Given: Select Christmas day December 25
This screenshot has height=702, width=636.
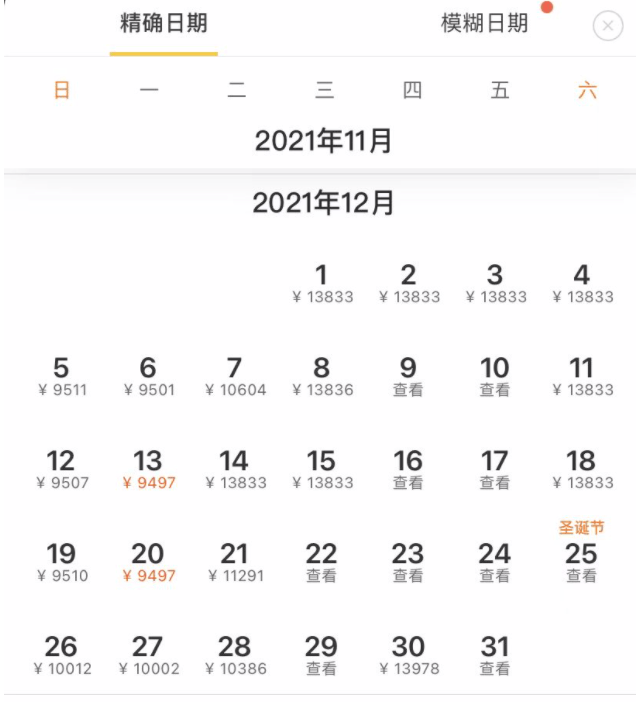Looking at the screenshot, I should click(581, 558).
